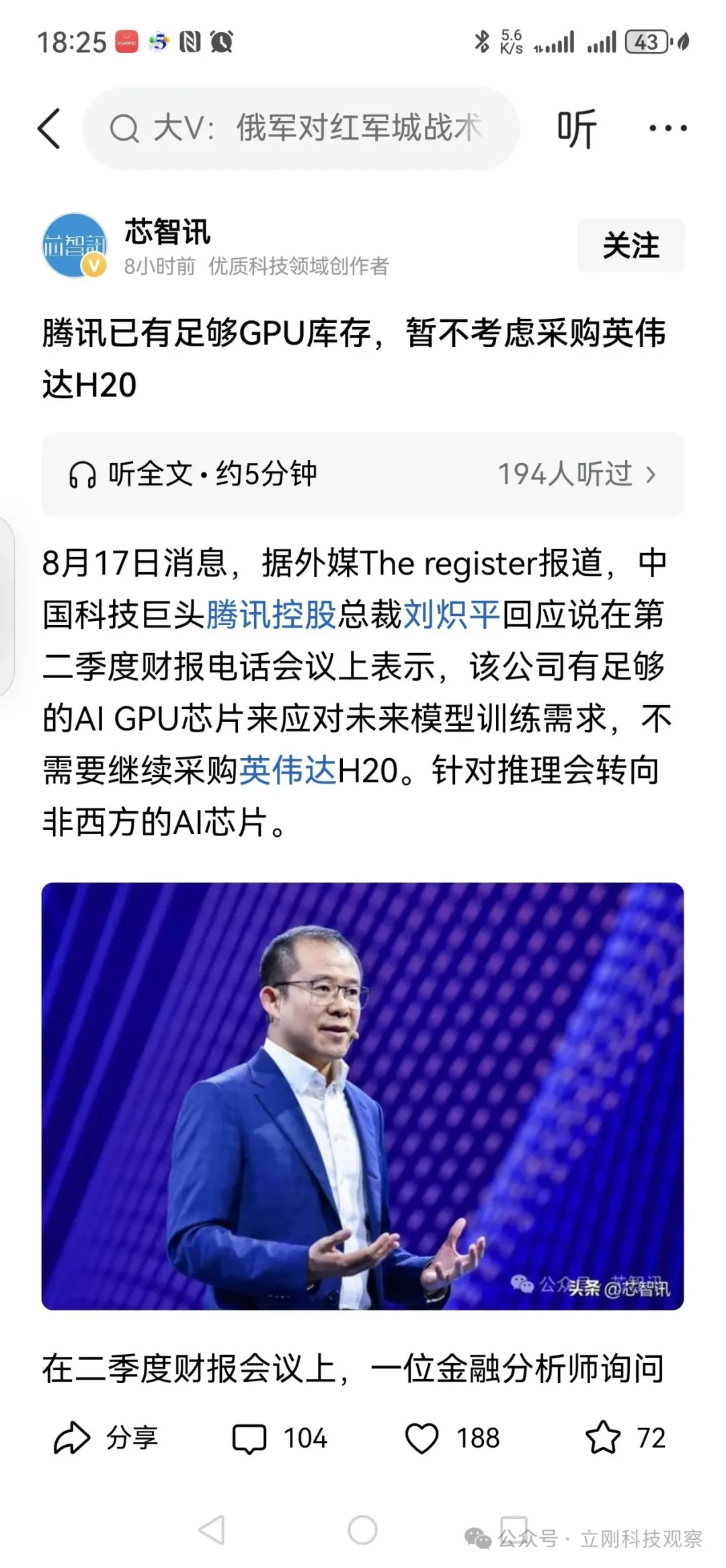Share this article via 分享
Screen dimensions: 726x1568
pos(106,1439)
